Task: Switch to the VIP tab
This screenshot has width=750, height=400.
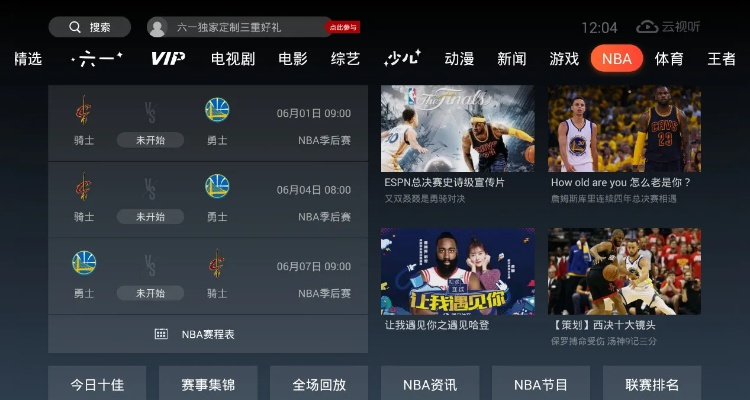Action: point(167,59)
